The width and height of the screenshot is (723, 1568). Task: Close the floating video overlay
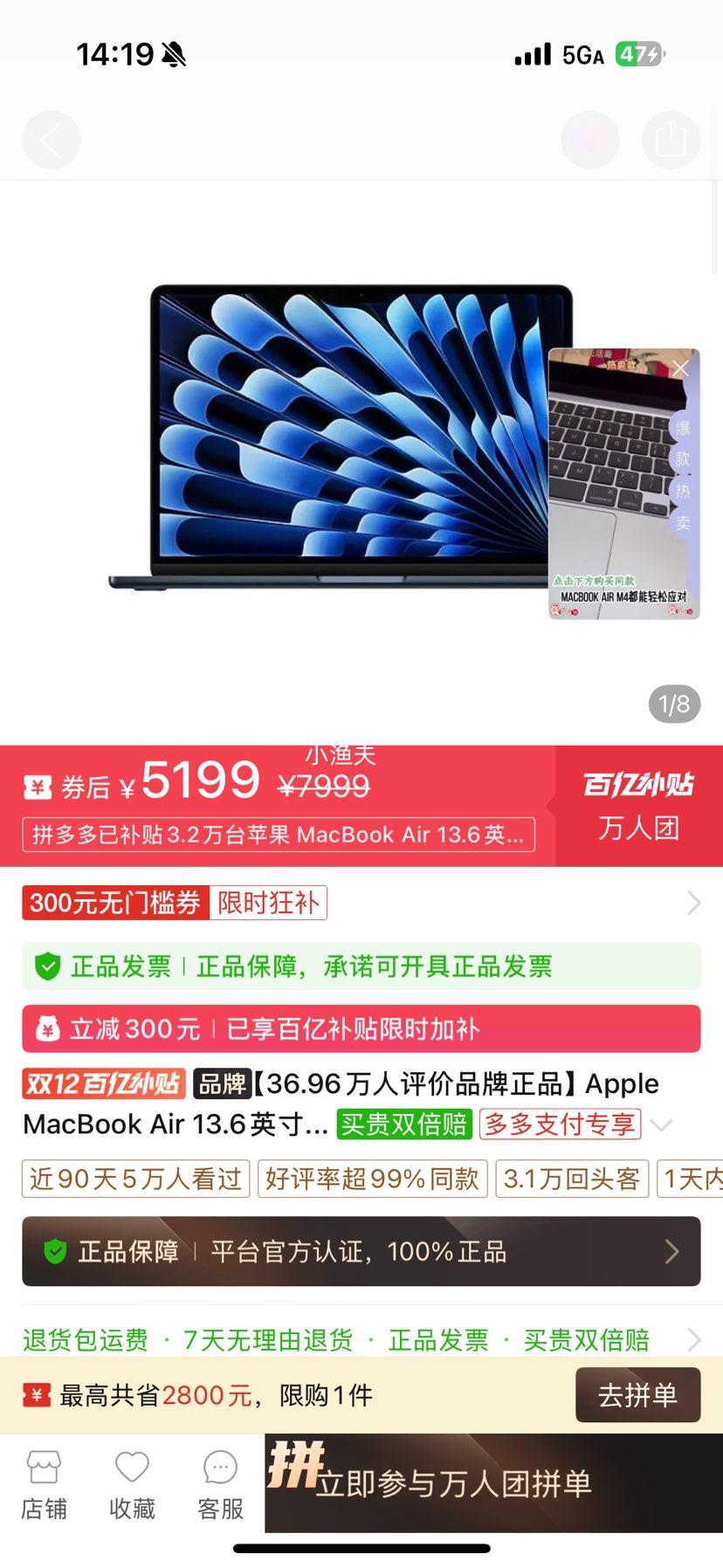(680, 368)
